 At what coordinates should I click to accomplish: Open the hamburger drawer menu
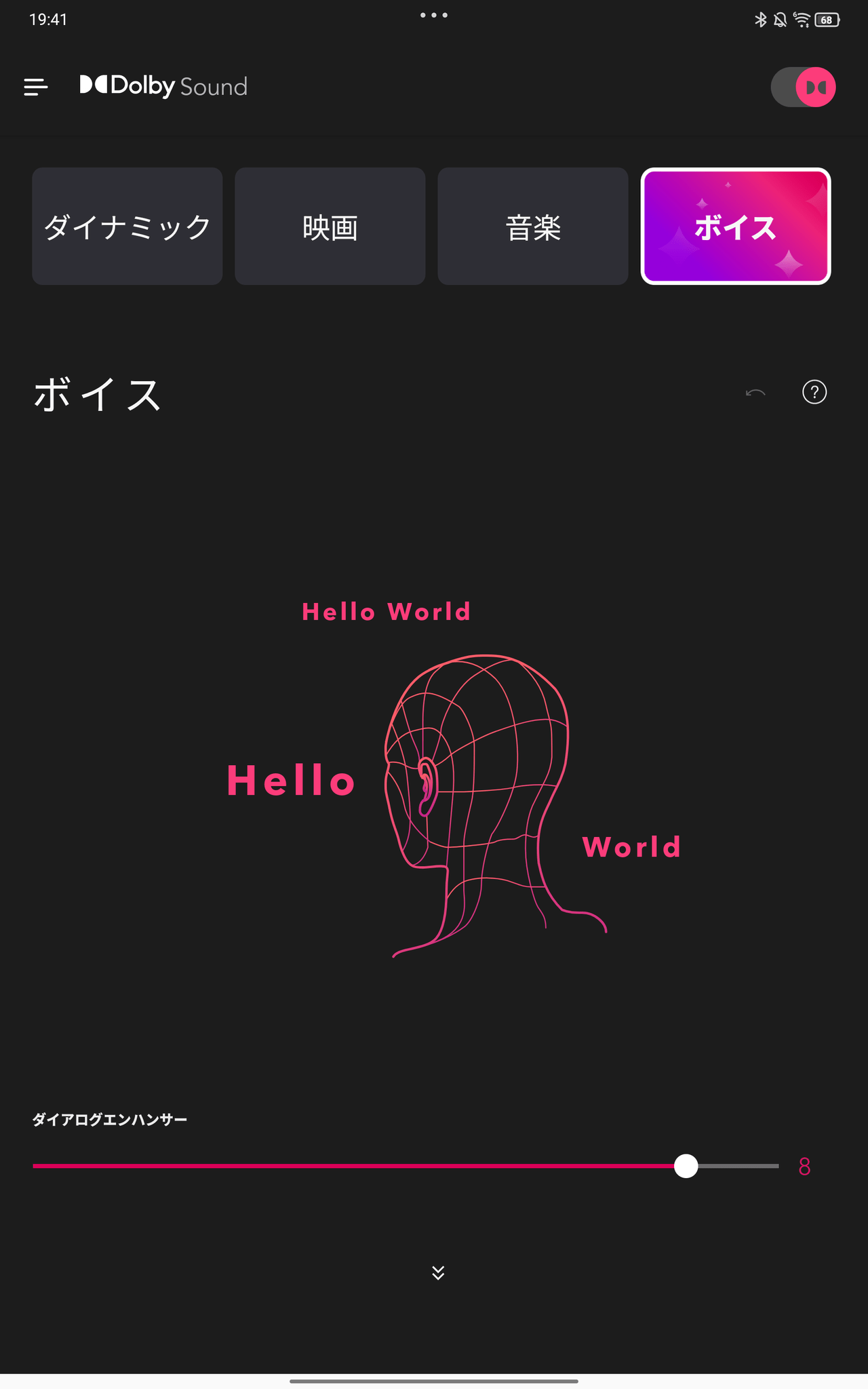point(36,87)
